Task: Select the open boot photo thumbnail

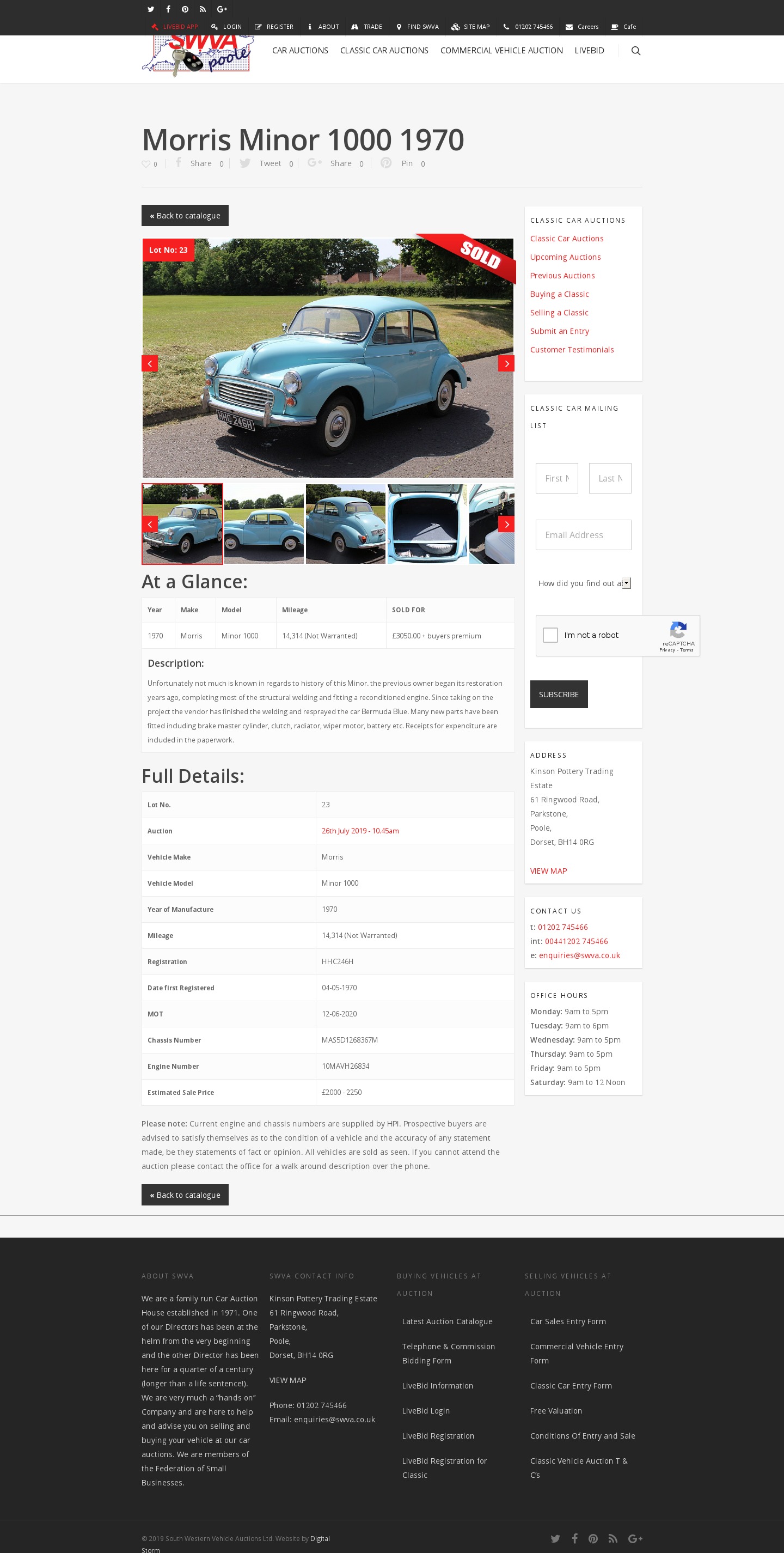Action: (427, 524)
